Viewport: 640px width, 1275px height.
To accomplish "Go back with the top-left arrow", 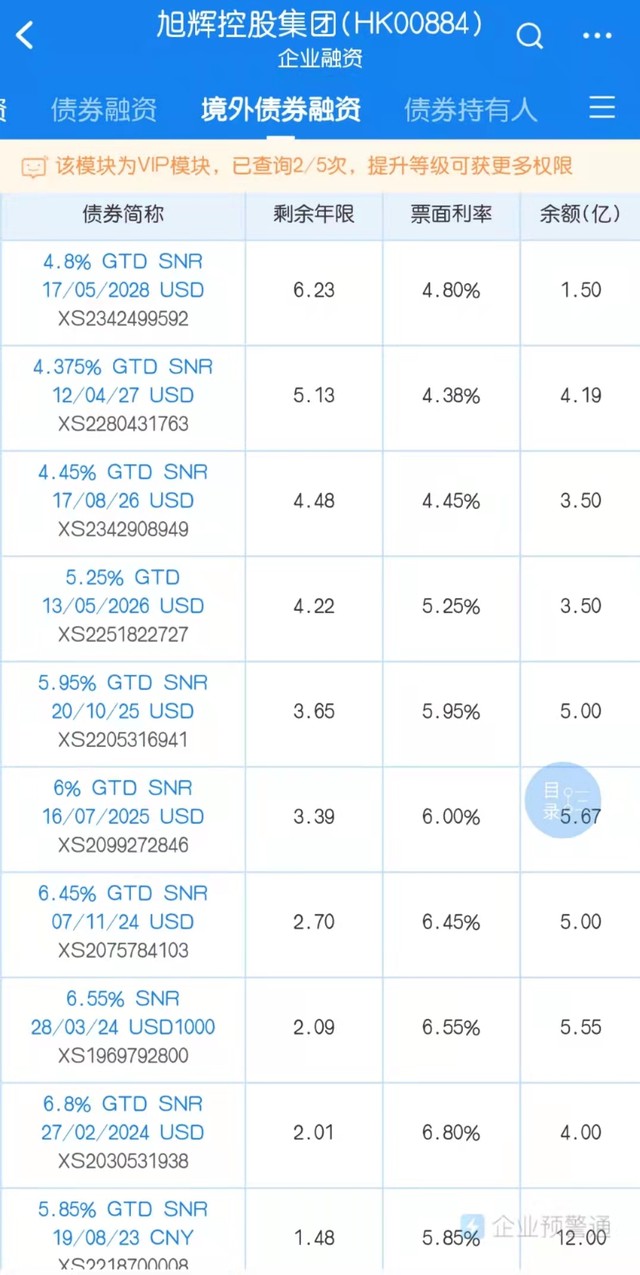I will (25, 37).
